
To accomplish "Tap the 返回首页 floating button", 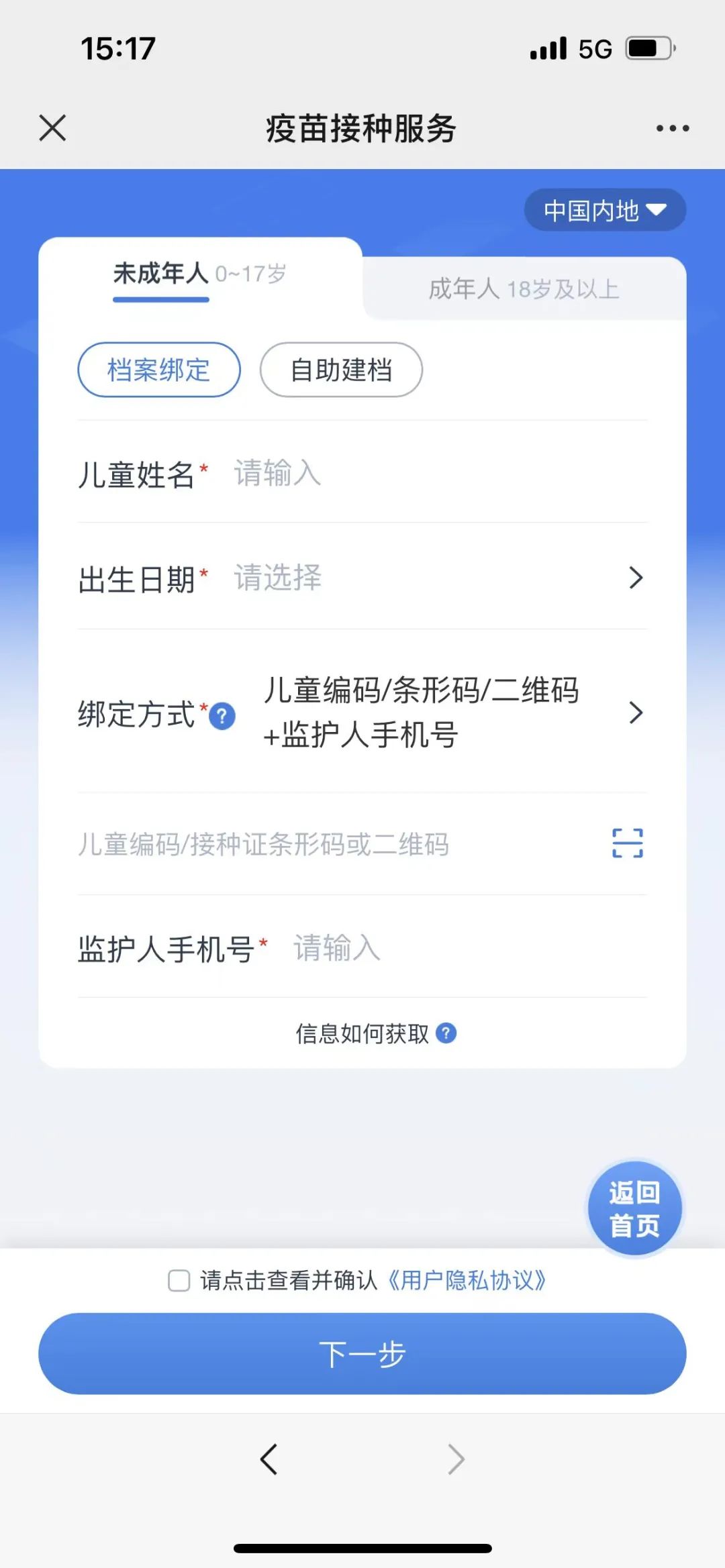I will point(634,1208).
